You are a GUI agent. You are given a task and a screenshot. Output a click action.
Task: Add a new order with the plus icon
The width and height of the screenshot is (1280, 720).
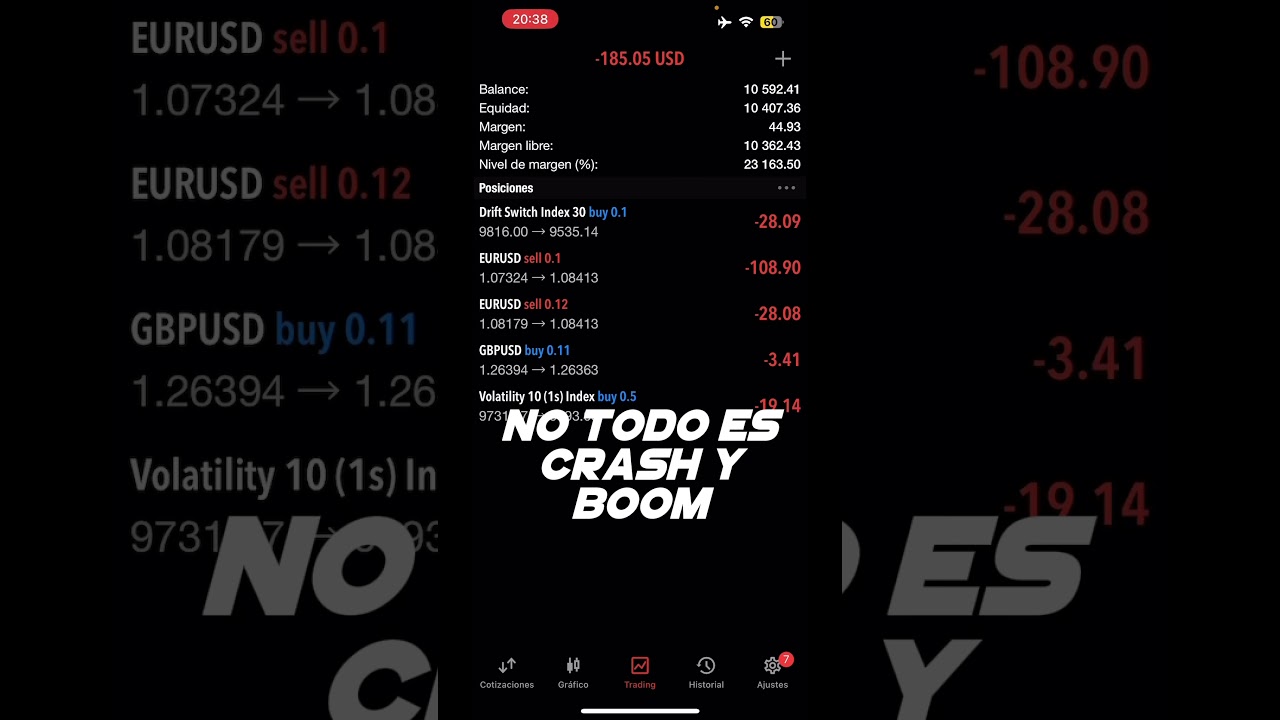point(782,59)
